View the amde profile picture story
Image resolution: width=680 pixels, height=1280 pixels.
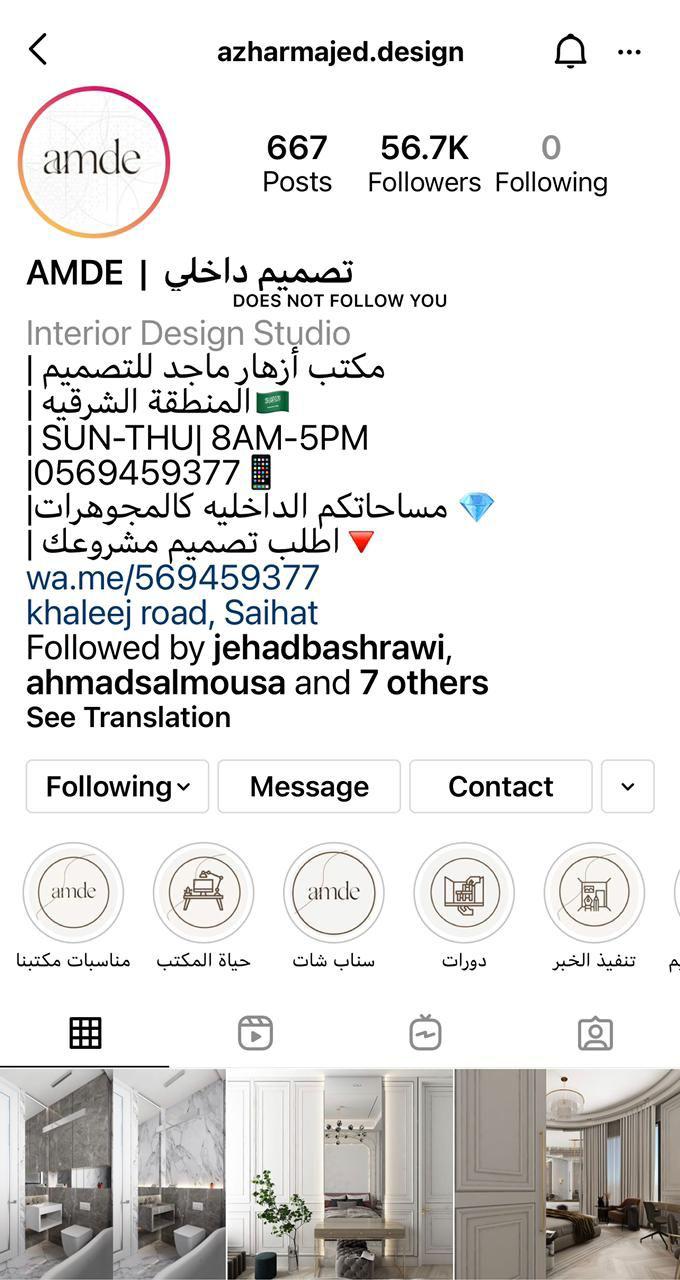(93, 162)
